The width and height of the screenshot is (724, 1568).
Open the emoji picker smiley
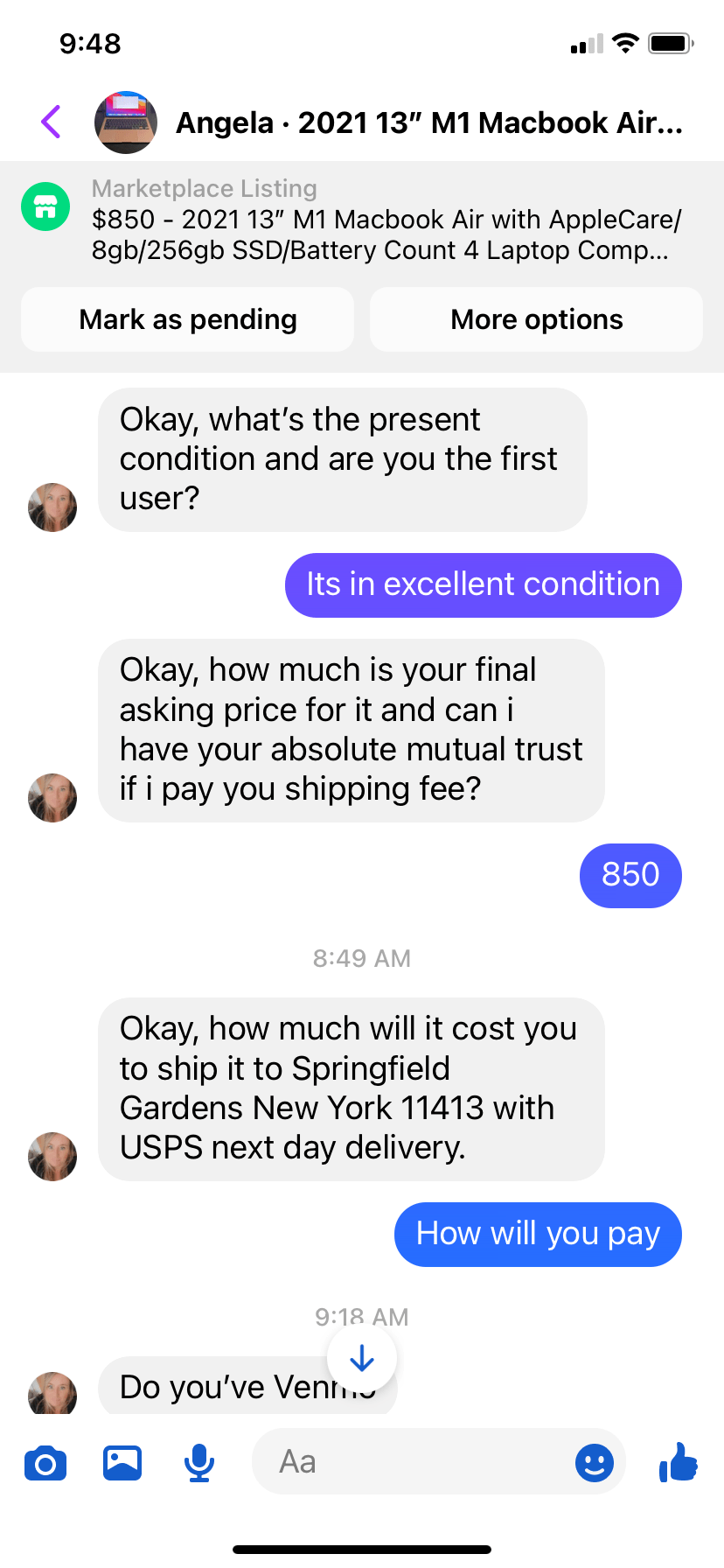[x=595, y=1462]
